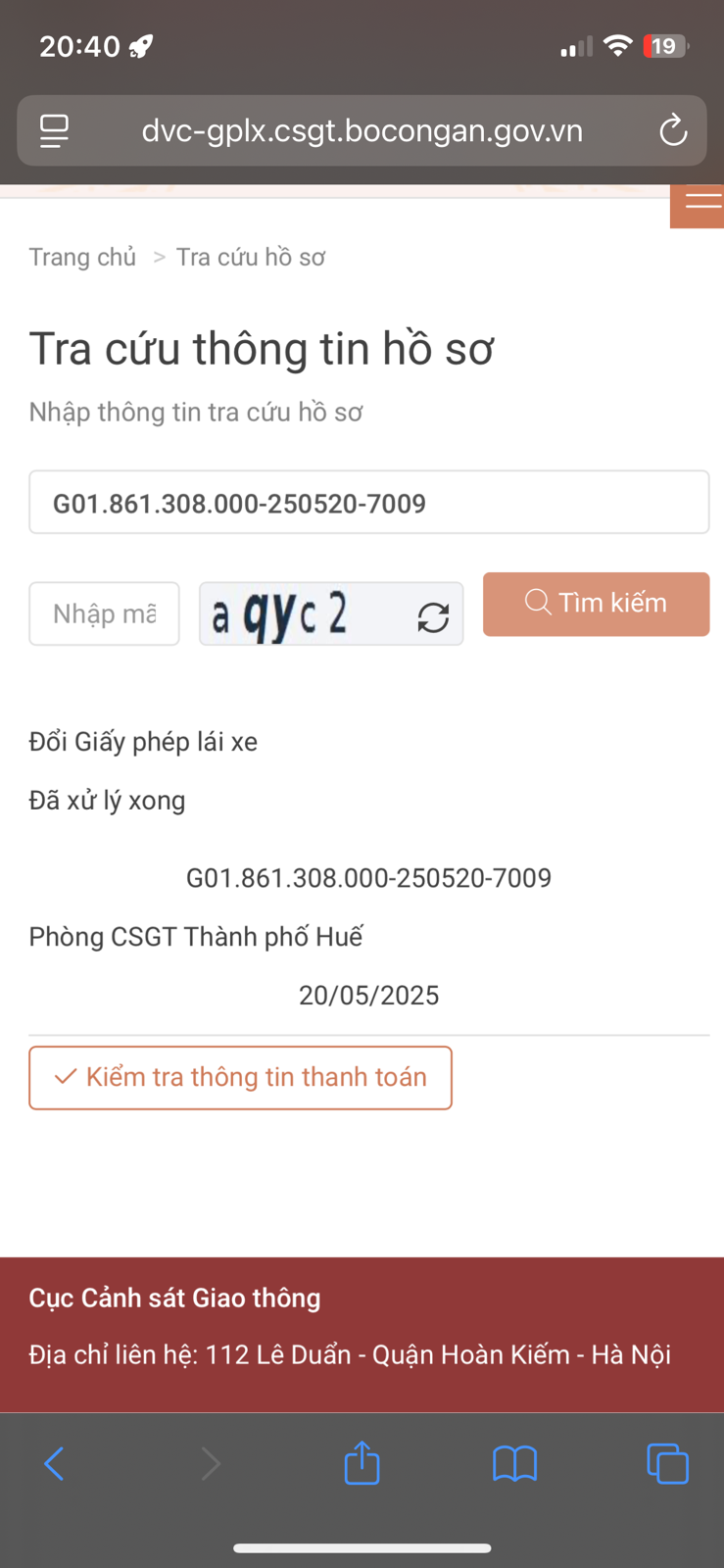Go to Trang chủ breadcrumb link
This screenshot has height=1568, width=724.
(82, 257)
